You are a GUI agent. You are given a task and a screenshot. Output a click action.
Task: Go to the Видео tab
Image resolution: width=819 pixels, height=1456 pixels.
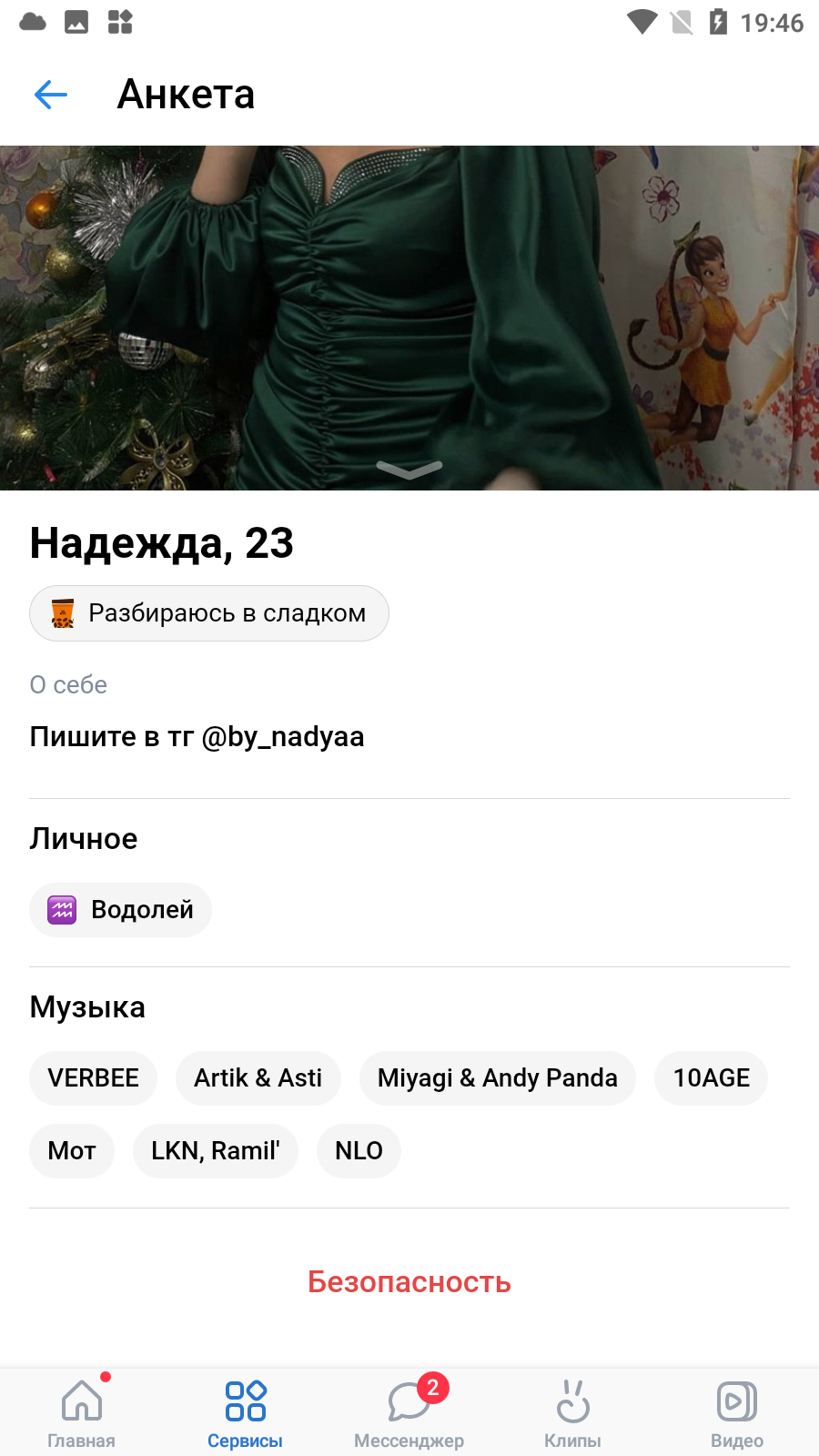(737, 1412)
